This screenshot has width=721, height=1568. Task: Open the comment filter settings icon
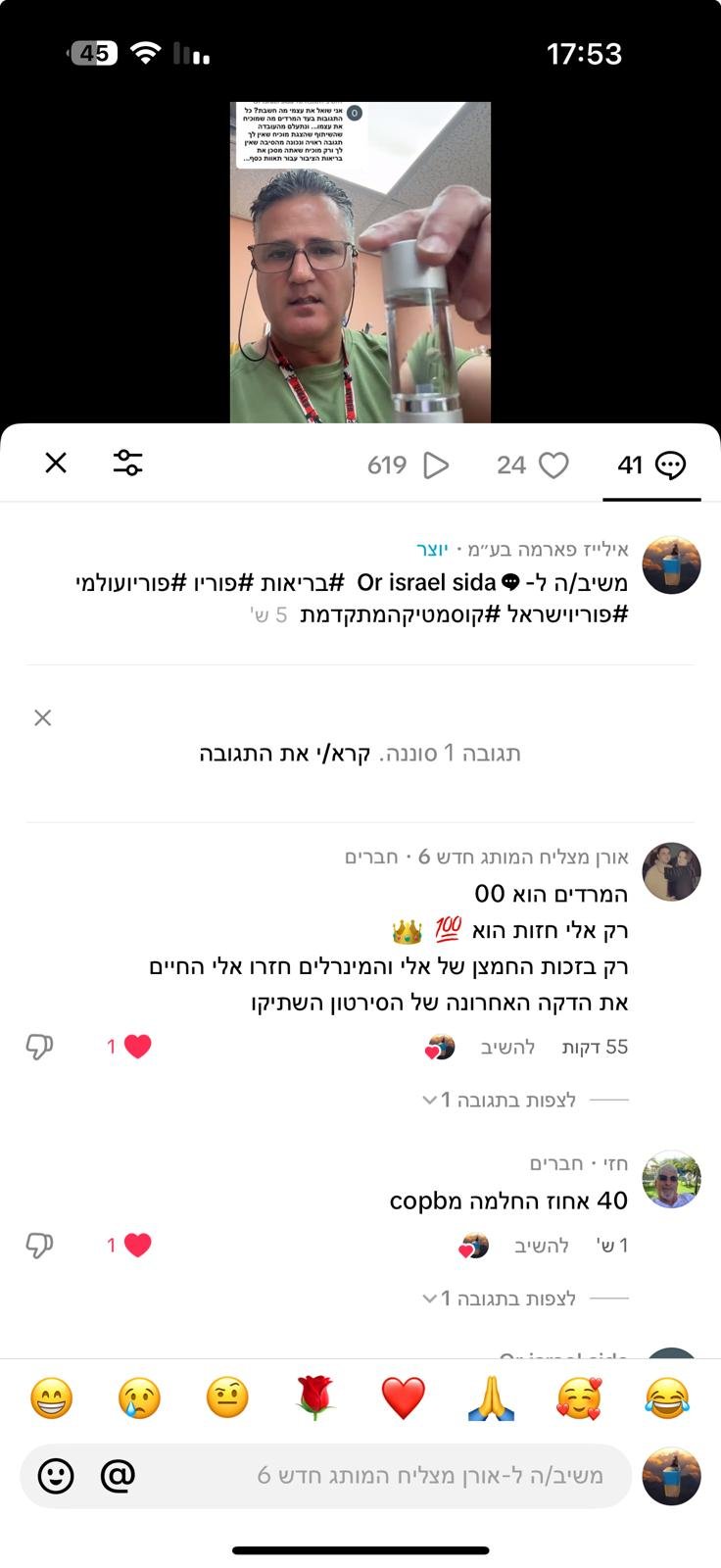[x=127, y=464]
